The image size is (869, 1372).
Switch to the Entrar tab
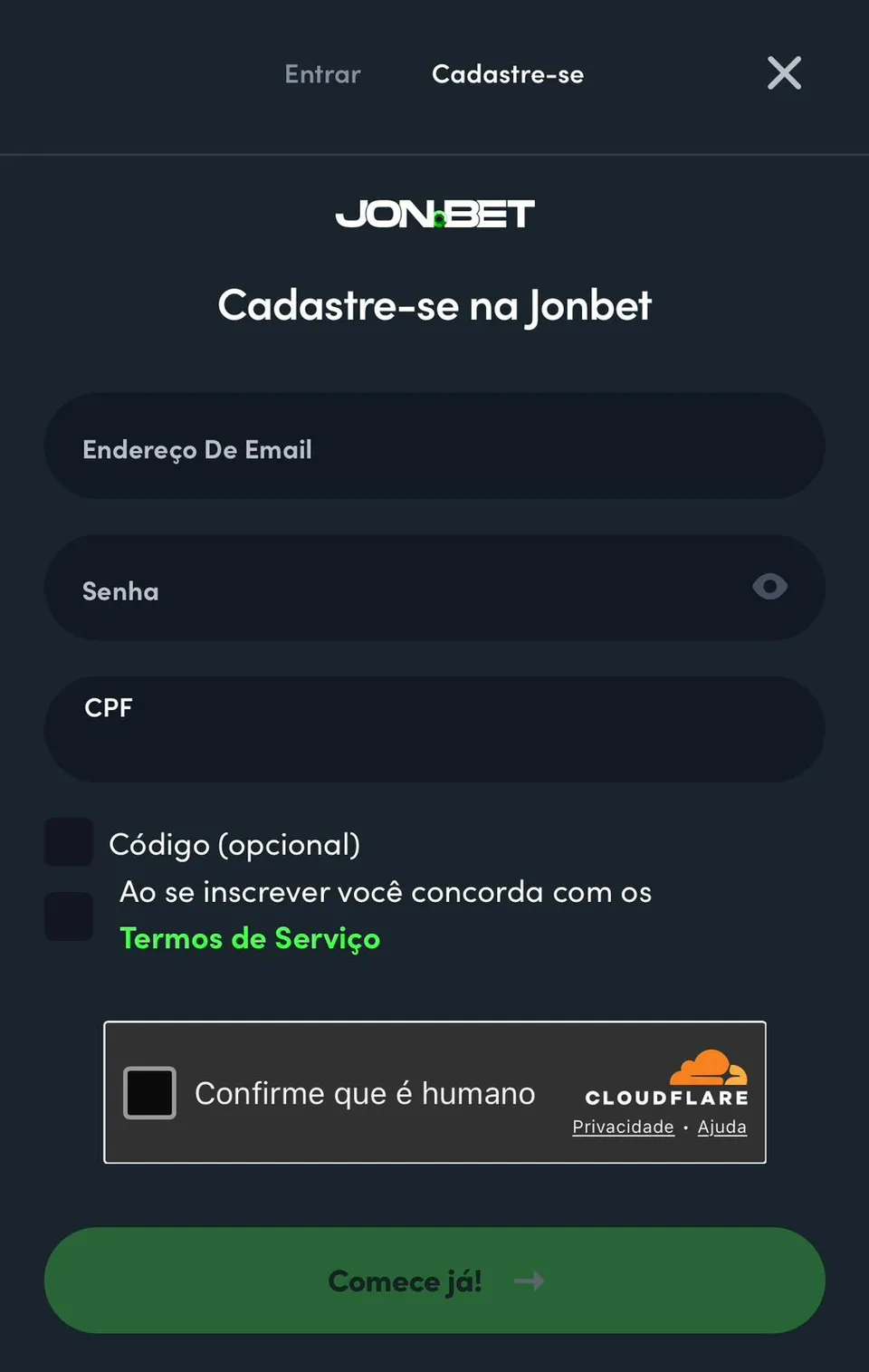[321, 74]
